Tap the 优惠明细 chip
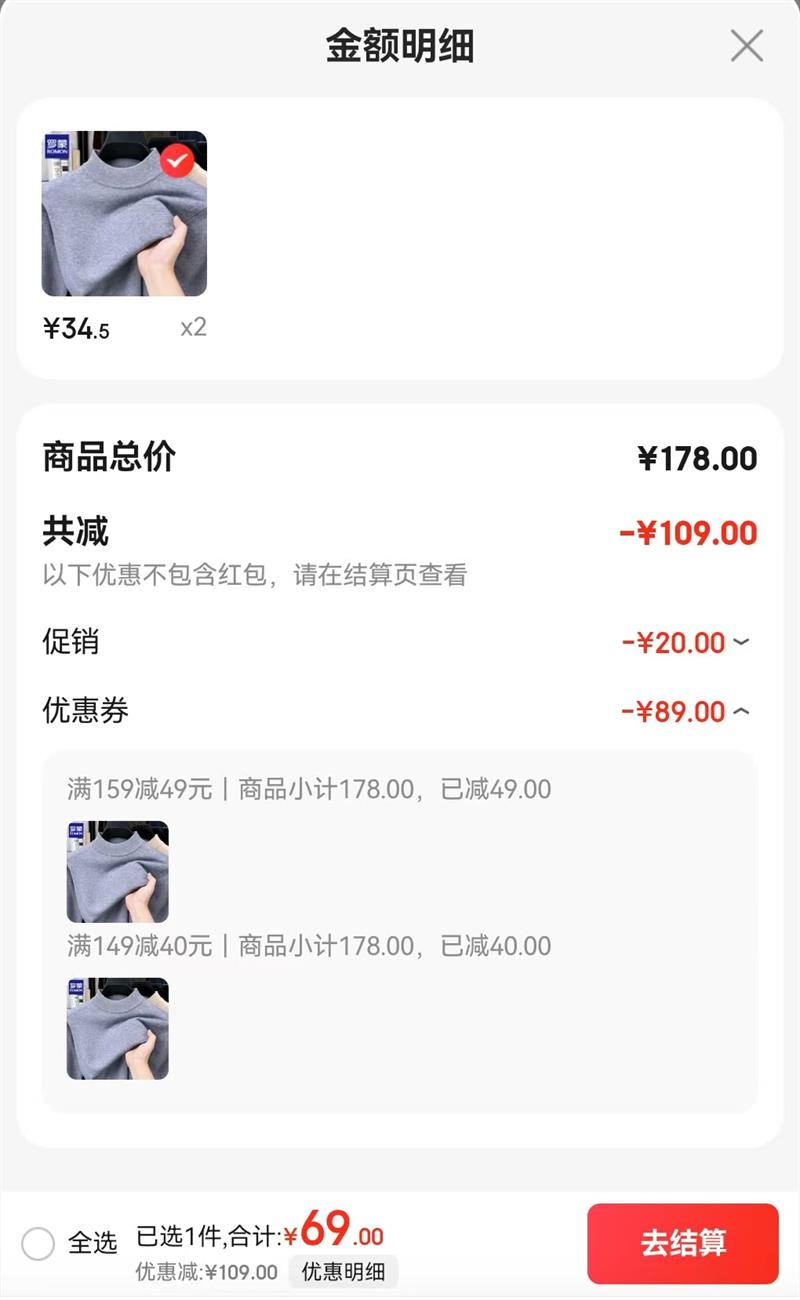Viewport: 800px width, 1300px height. click(x=343, y=1272)
